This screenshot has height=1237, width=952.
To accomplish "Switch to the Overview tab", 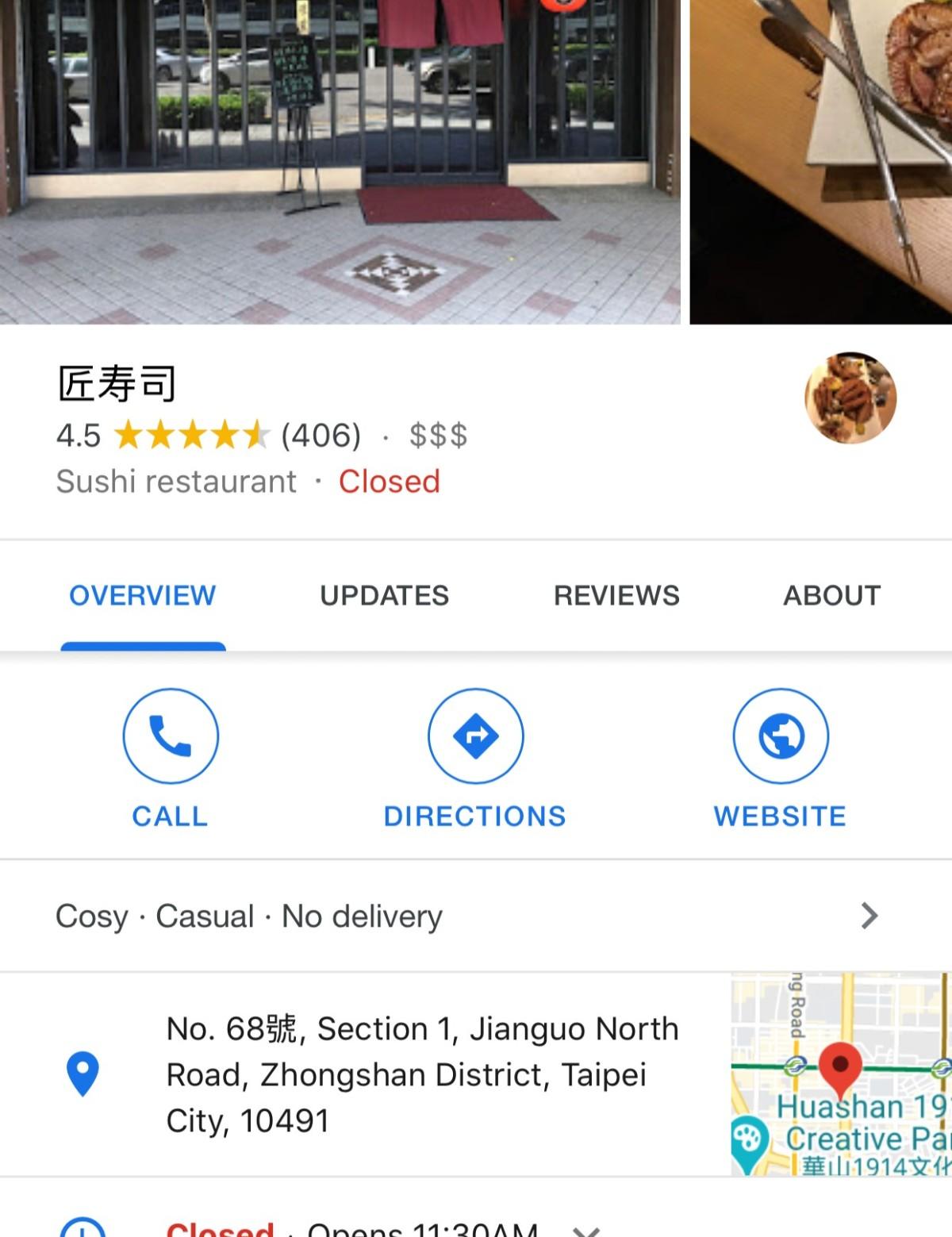I will coord(143,595).
